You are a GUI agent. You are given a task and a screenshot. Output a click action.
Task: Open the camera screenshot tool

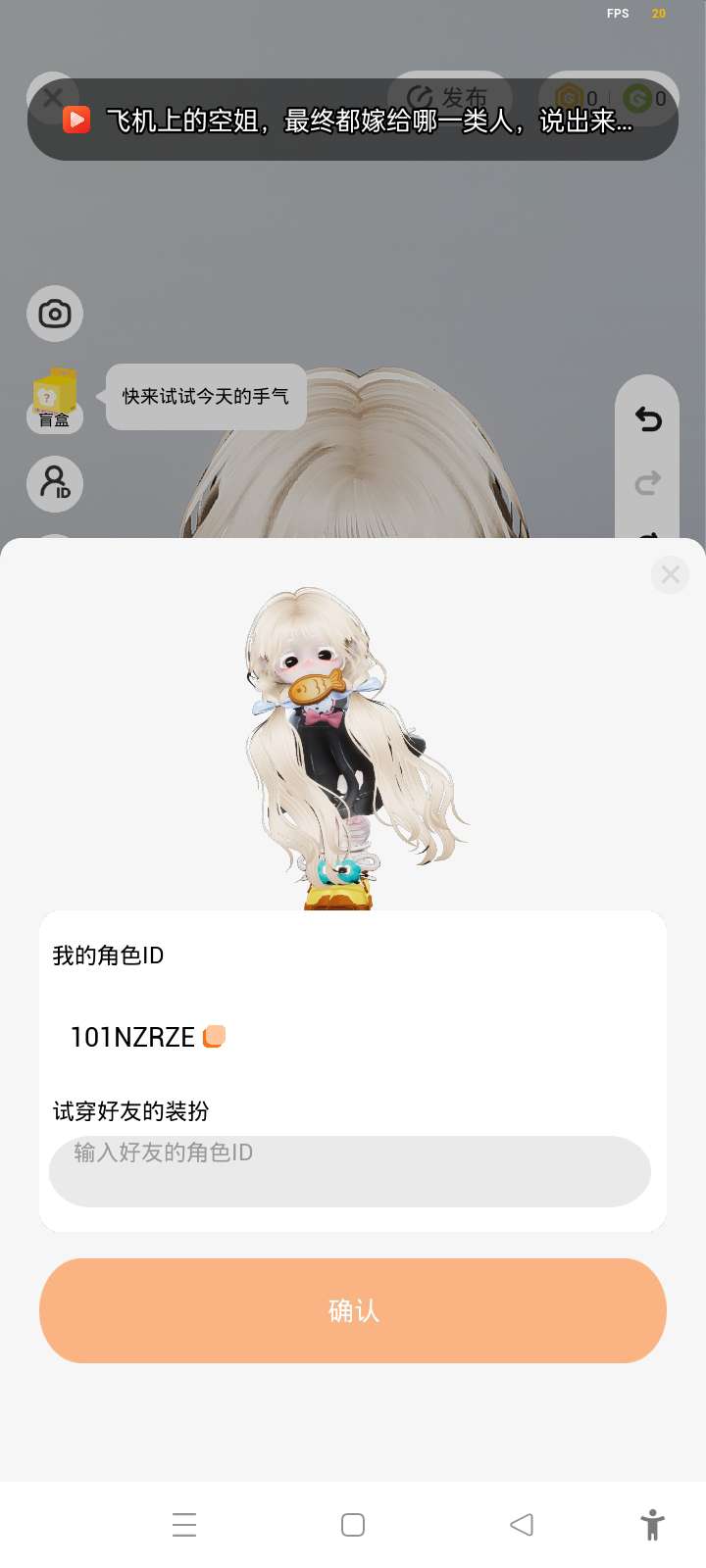[55, 314]
